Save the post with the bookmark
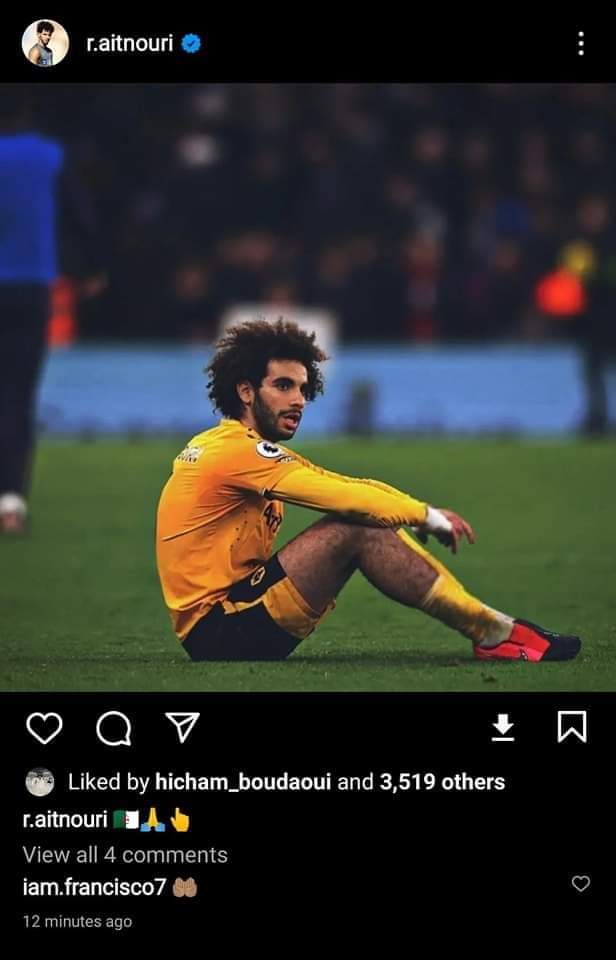 [571, 728]
